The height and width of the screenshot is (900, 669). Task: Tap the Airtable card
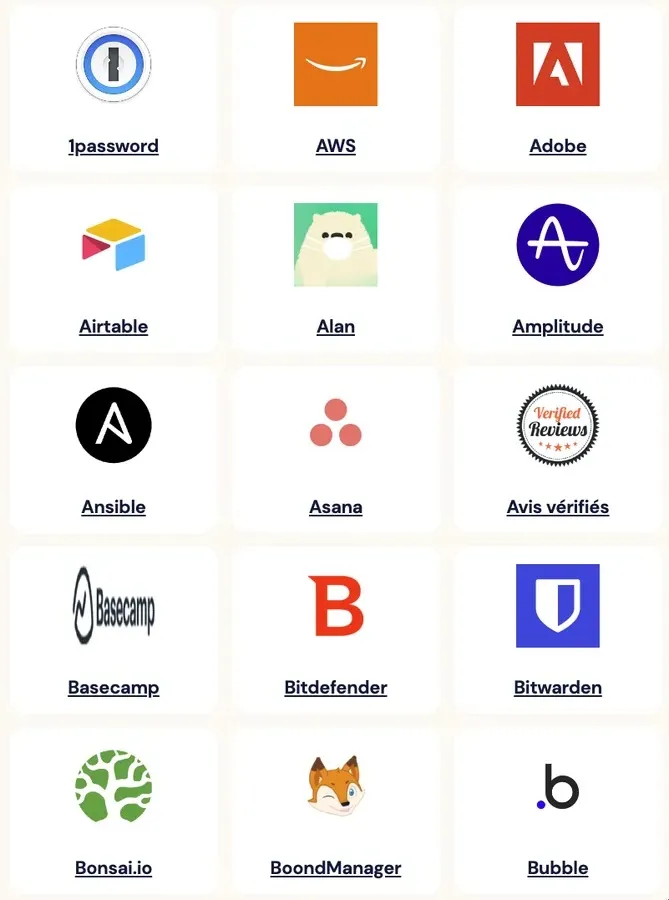[113, 327]
